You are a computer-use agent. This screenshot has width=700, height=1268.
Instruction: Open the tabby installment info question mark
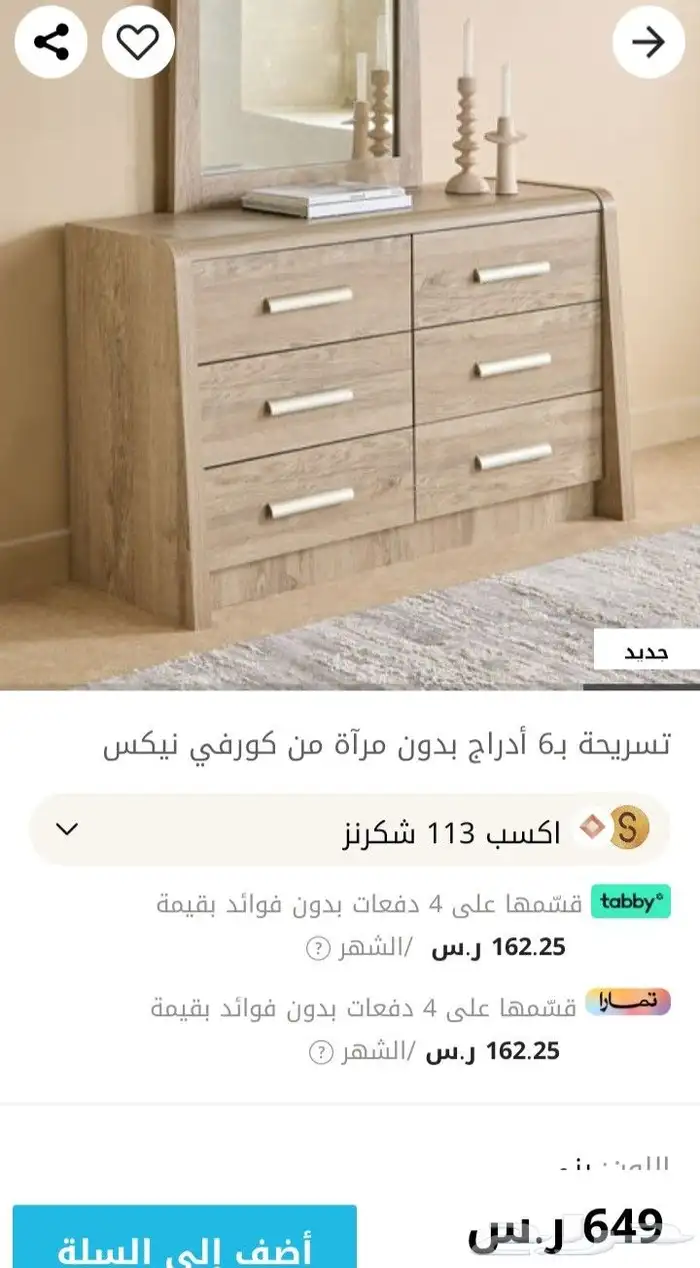click(x=318, y=948)
